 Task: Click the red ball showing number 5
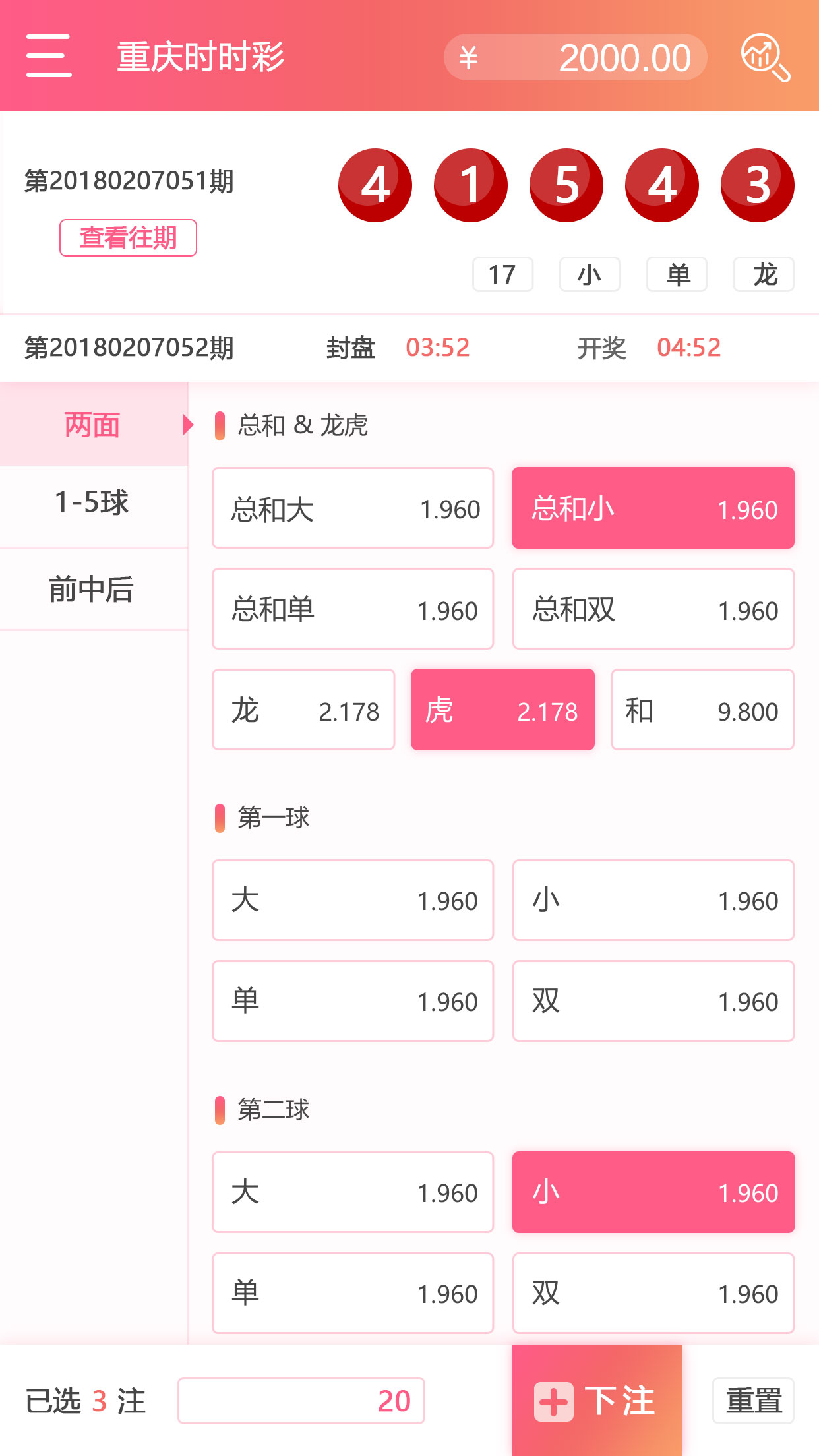point(565,185)
